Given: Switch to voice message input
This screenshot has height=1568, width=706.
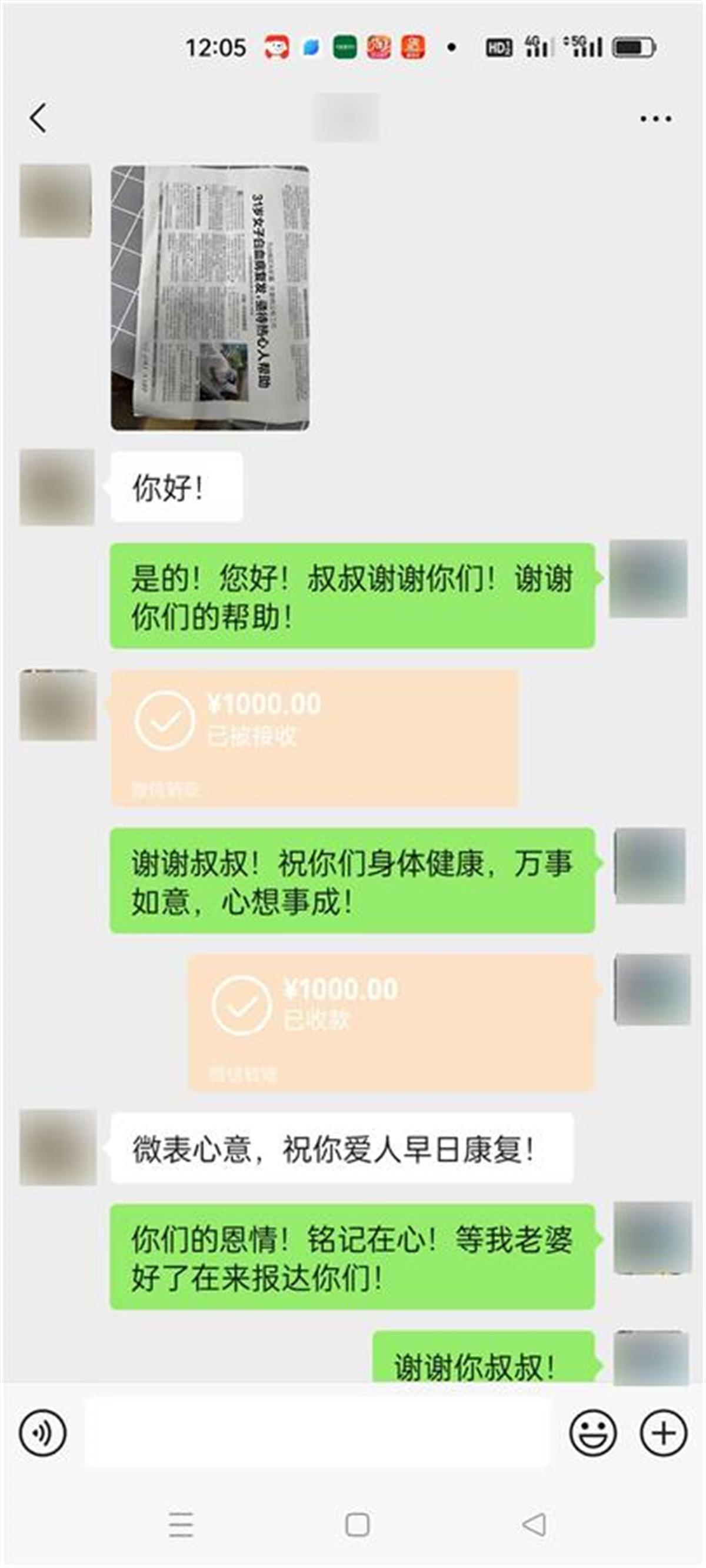Looking at the screenshot, I should [x=42, y=1433].
